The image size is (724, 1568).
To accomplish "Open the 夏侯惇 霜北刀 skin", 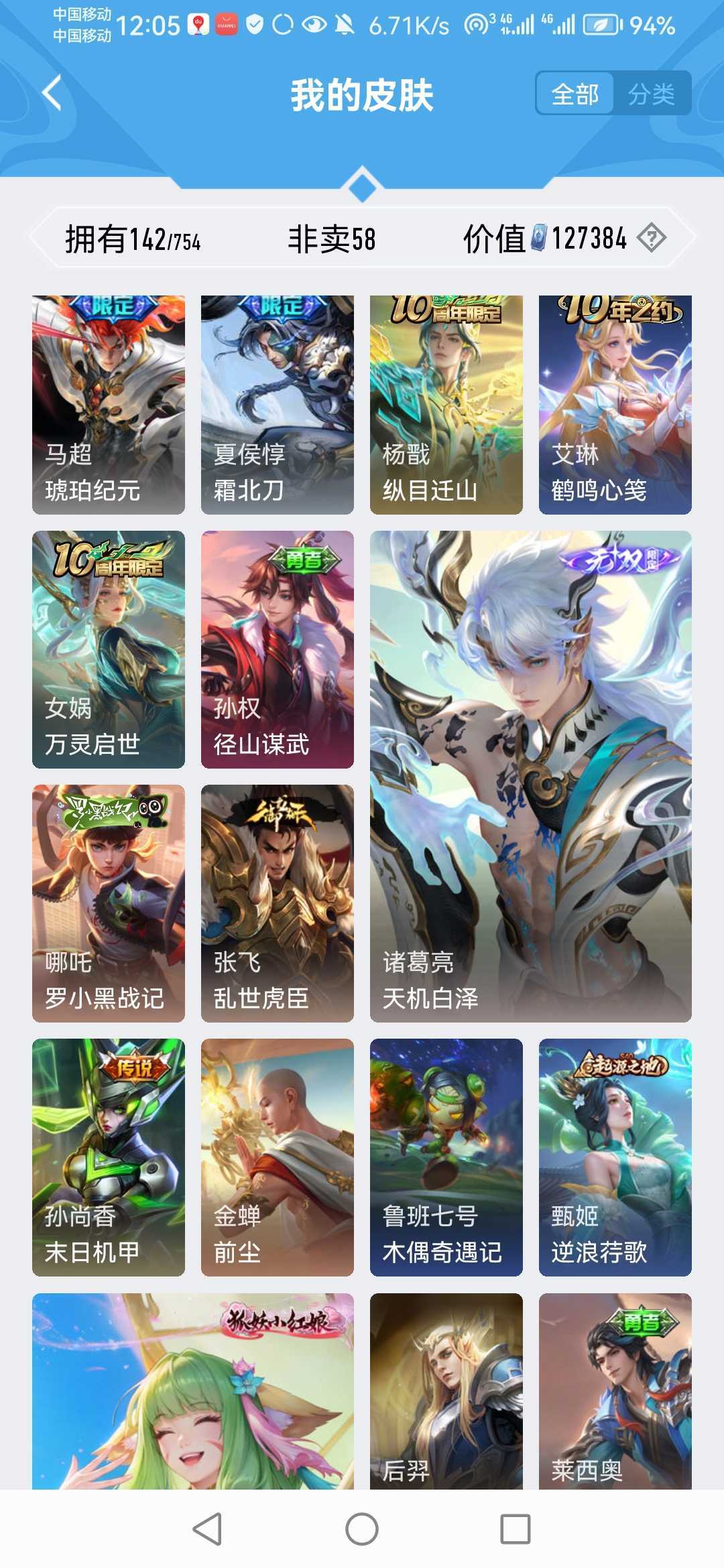I will click(278, 405).
